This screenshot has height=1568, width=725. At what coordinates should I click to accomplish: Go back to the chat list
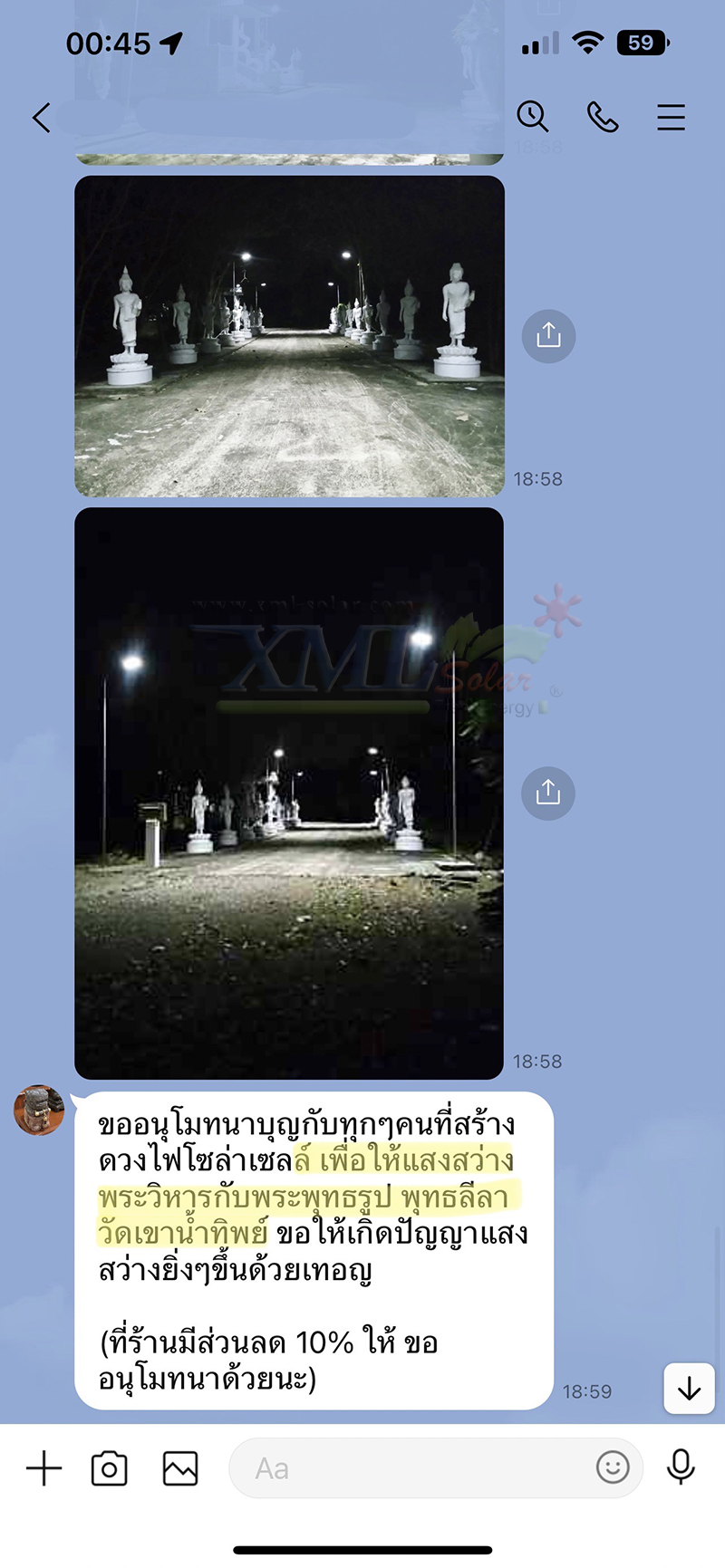tap(42, 118)
